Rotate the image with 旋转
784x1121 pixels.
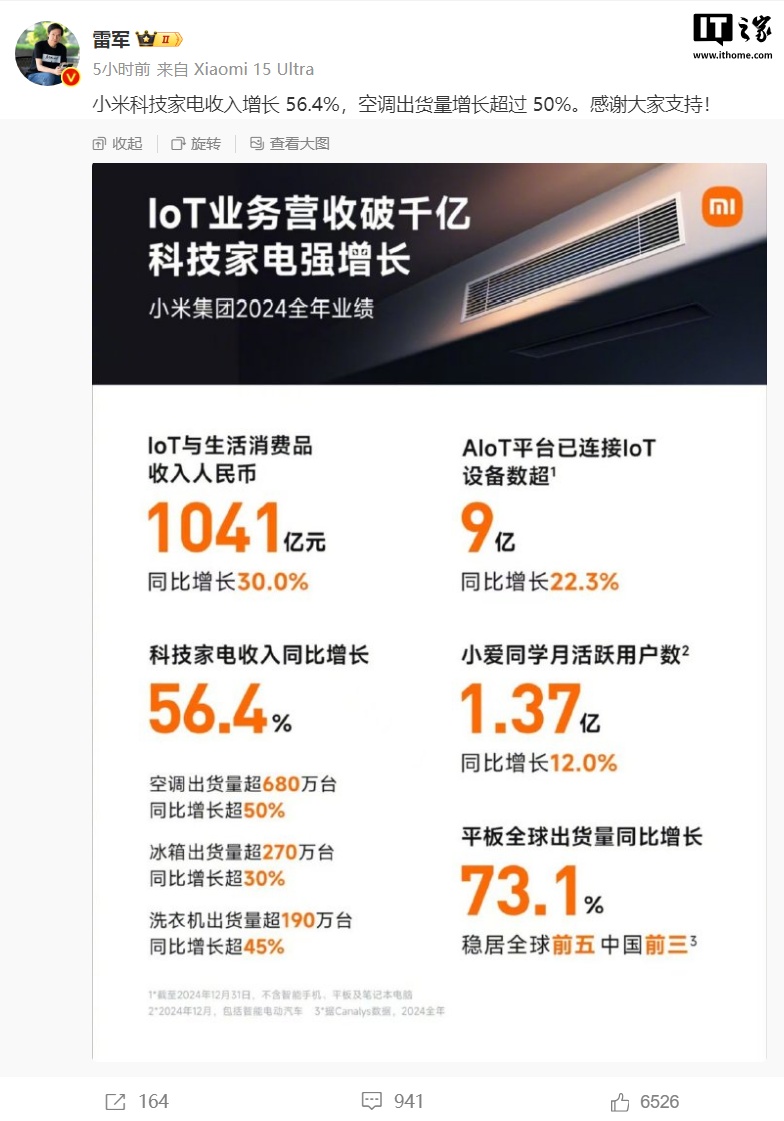(196, 144)
